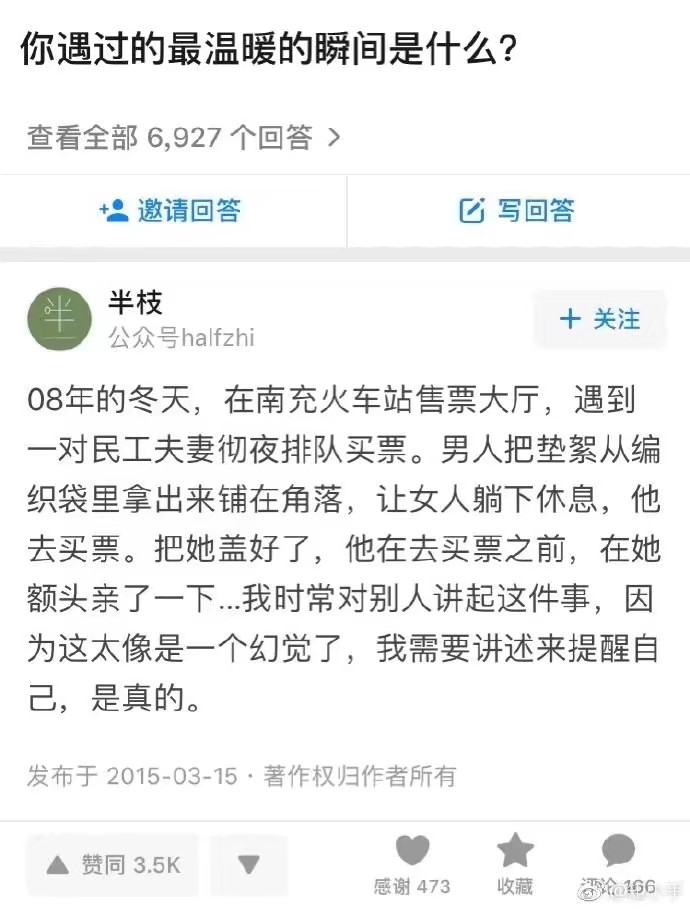View all 6,927 answers
This screenshot has height=909, width=690.
(x=185, y=137)
